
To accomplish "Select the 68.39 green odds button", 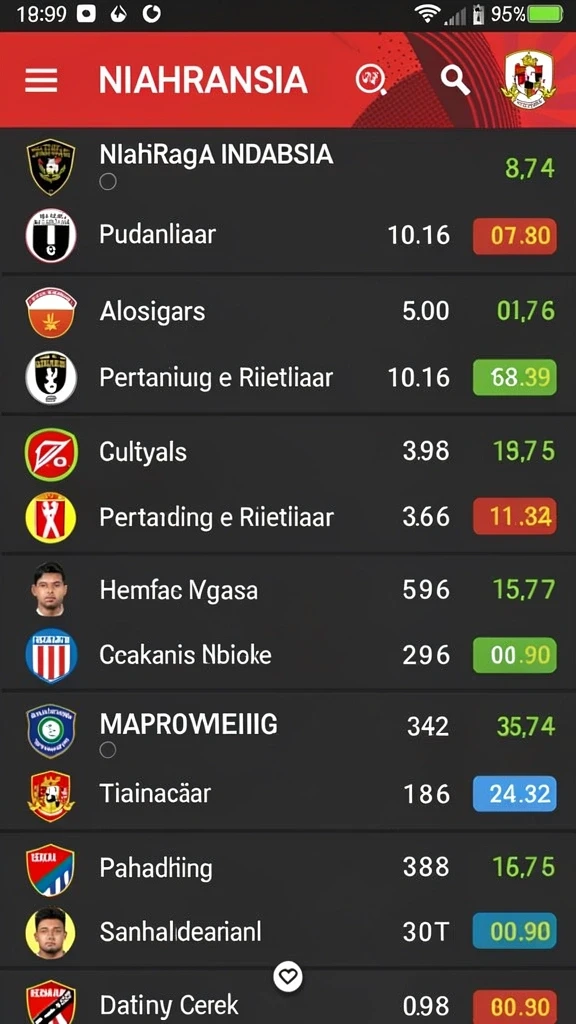I will point(515,377).
